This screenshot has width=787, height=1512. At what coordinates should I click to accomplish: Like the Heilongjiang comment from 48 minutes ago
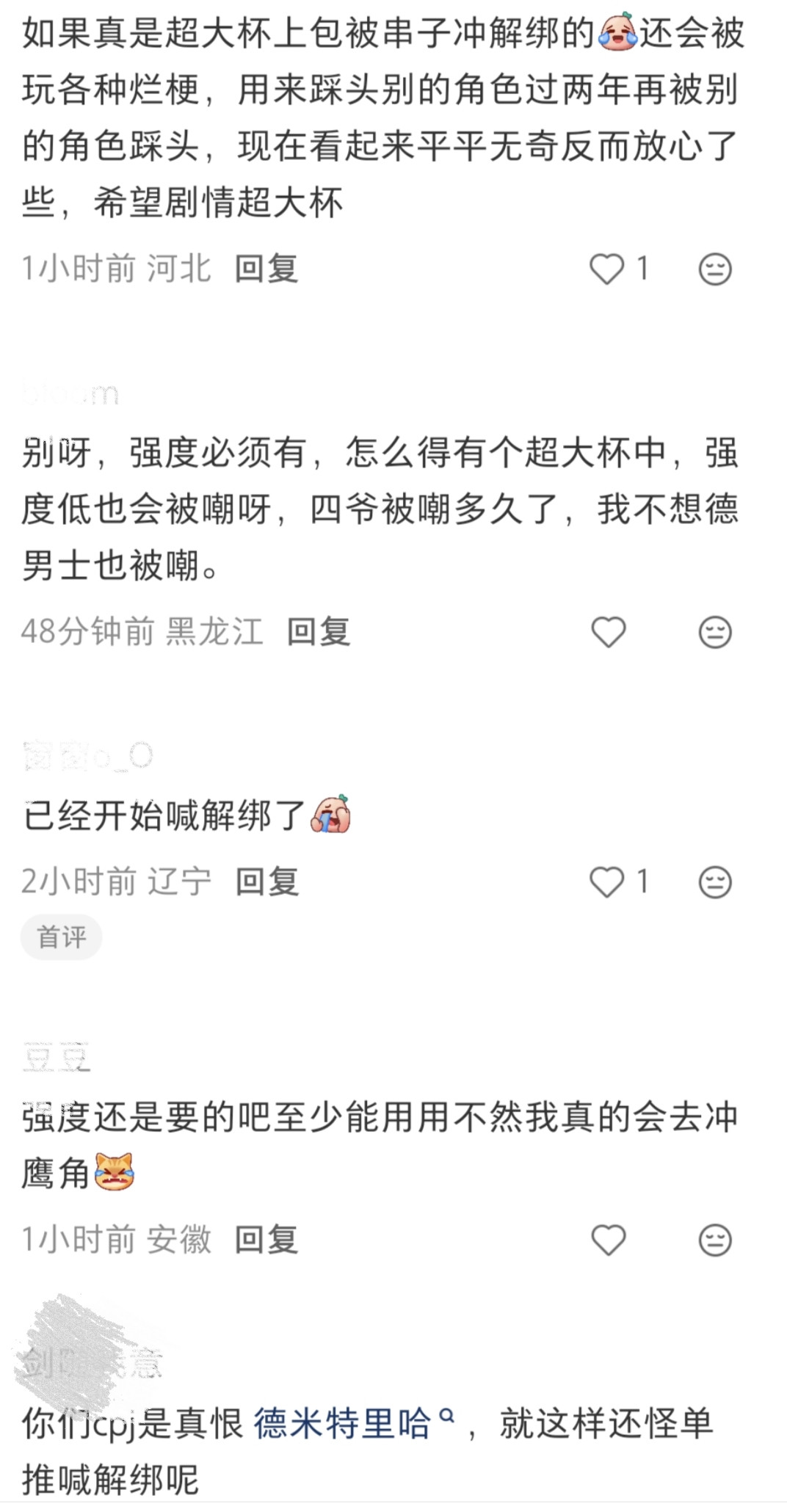[608, 632]
